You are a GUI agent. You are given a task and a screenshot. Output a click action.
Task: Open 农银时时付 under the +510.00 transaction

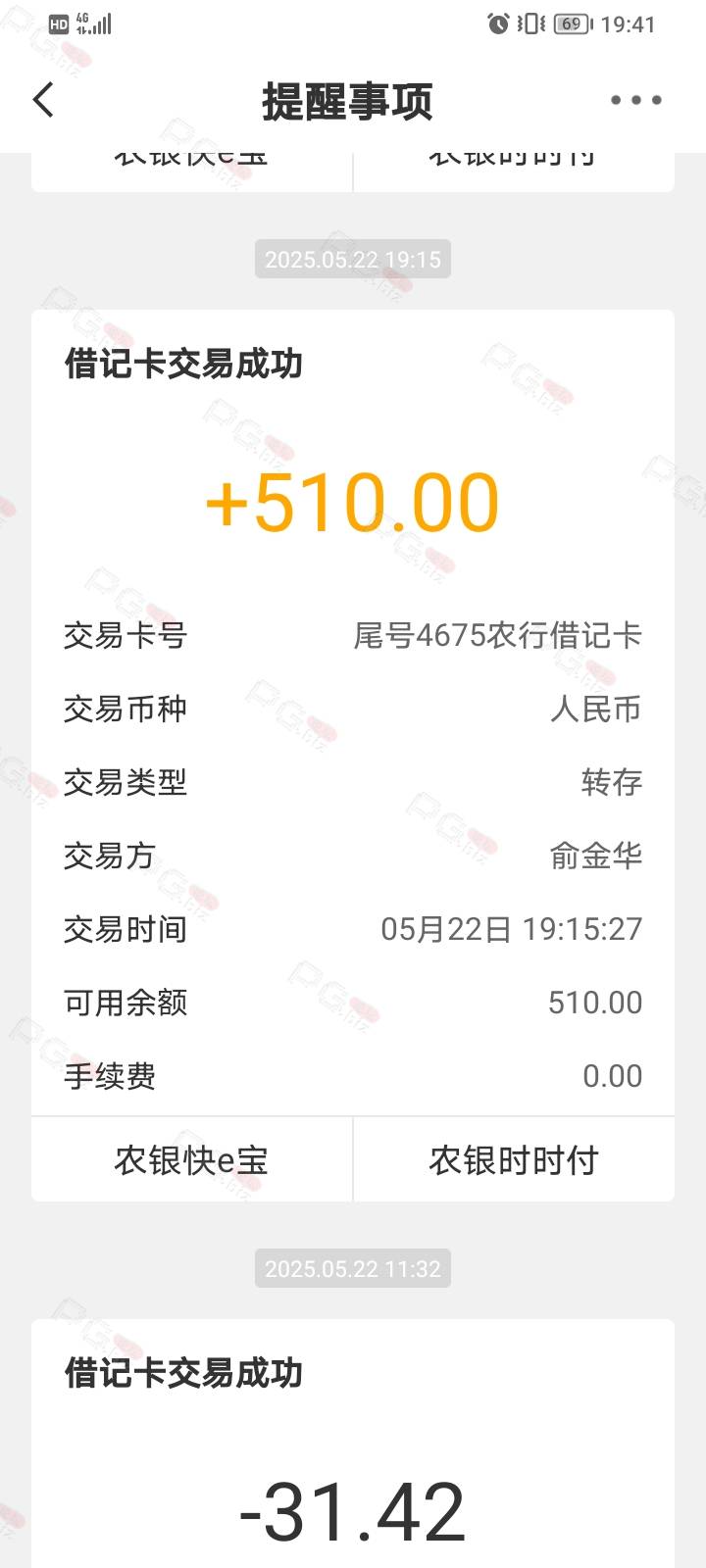point(514,1159)
